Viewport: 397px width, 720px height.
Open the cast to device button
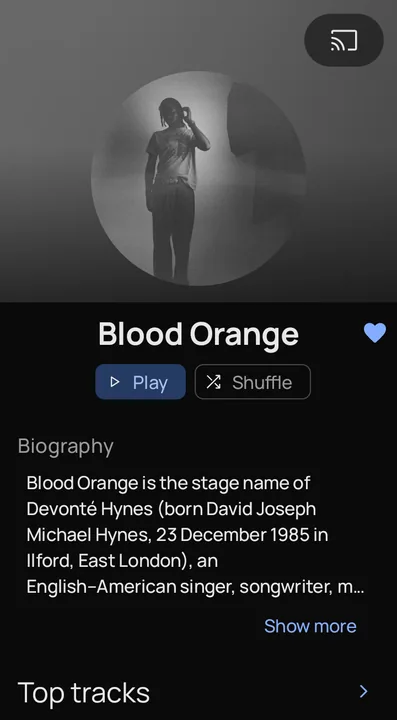click(x=344, y=40)
